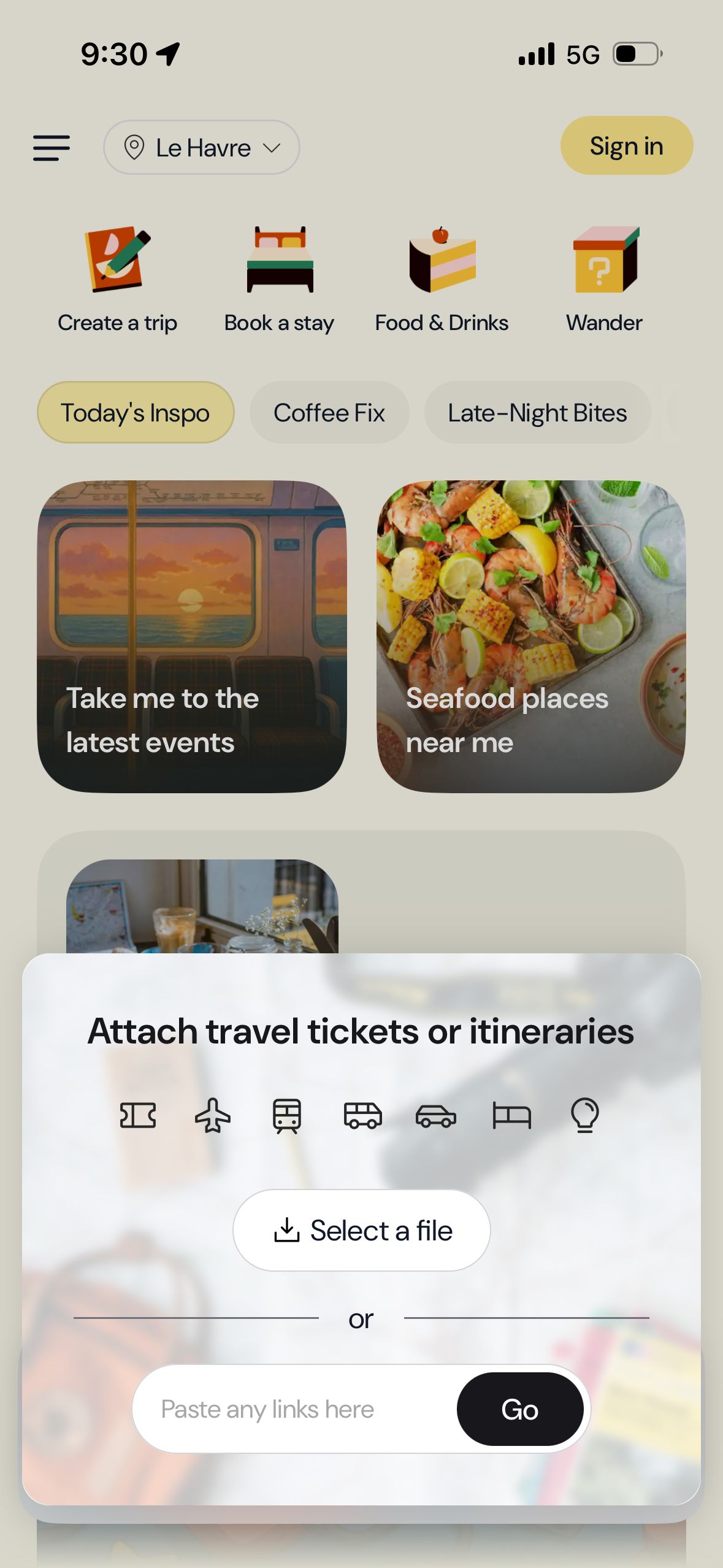Image resolution: width=723 pixels, height=1568 pixels.
Task: Open the latest events card
Action: point(192,636)
